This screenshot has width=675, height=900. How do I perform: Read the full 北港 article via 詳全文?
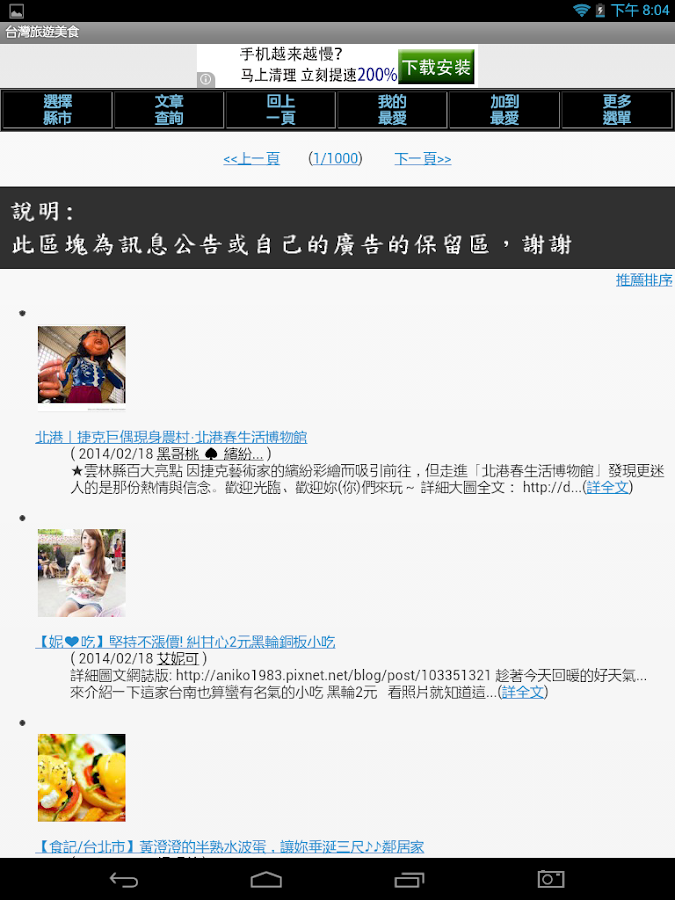608,487
